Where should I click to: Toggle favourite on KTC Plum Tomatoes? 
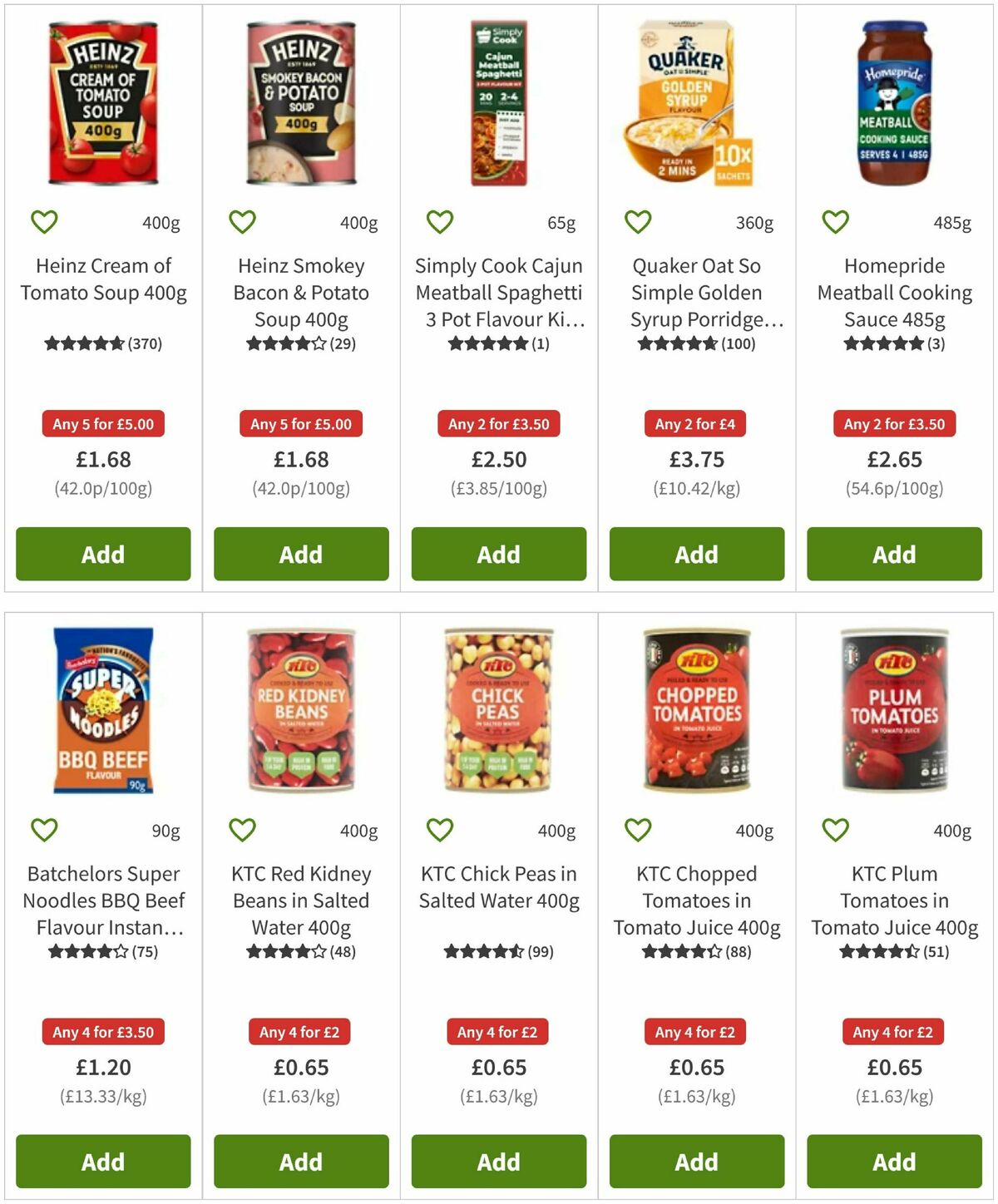835,829
